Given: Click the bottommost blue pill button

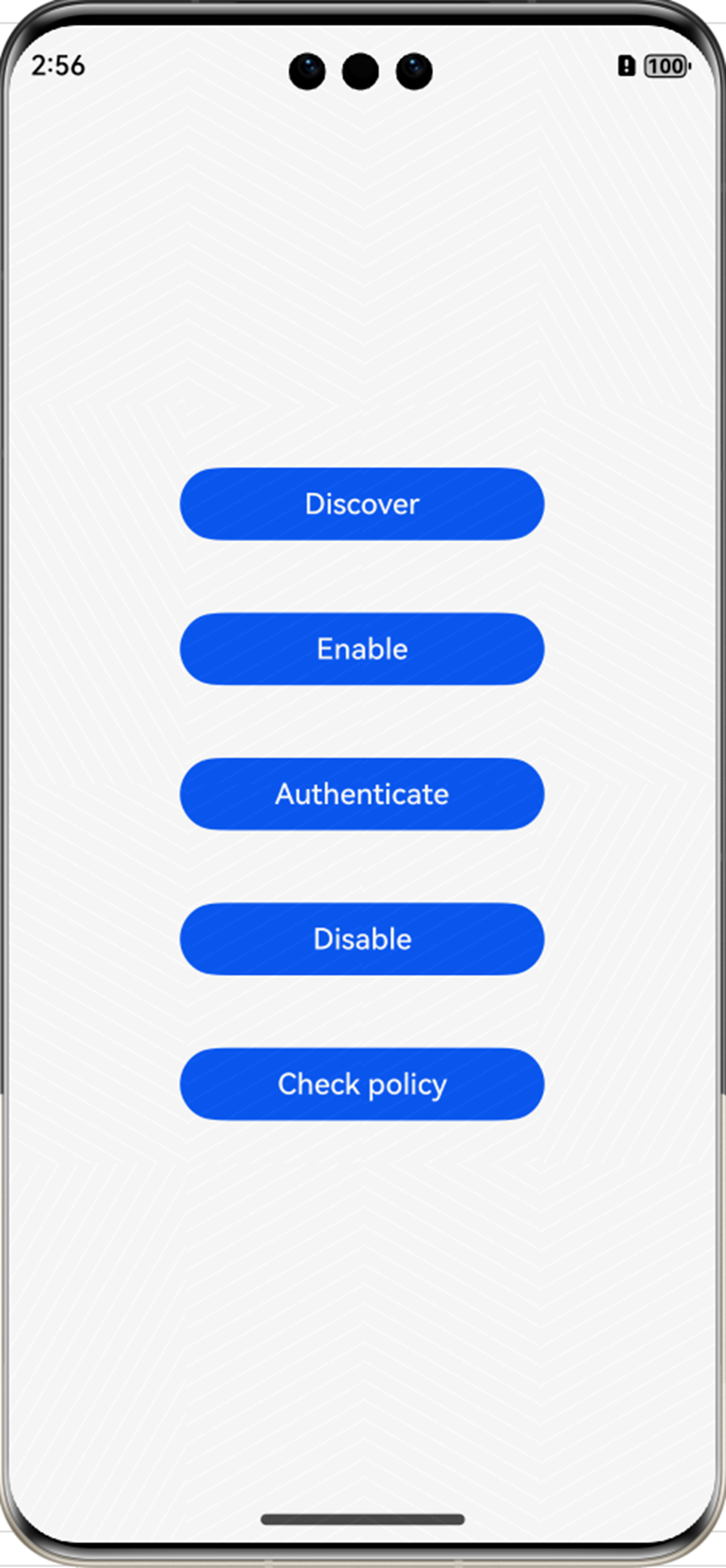Looking at the screenshot, I should click(x=362, y=1085).
